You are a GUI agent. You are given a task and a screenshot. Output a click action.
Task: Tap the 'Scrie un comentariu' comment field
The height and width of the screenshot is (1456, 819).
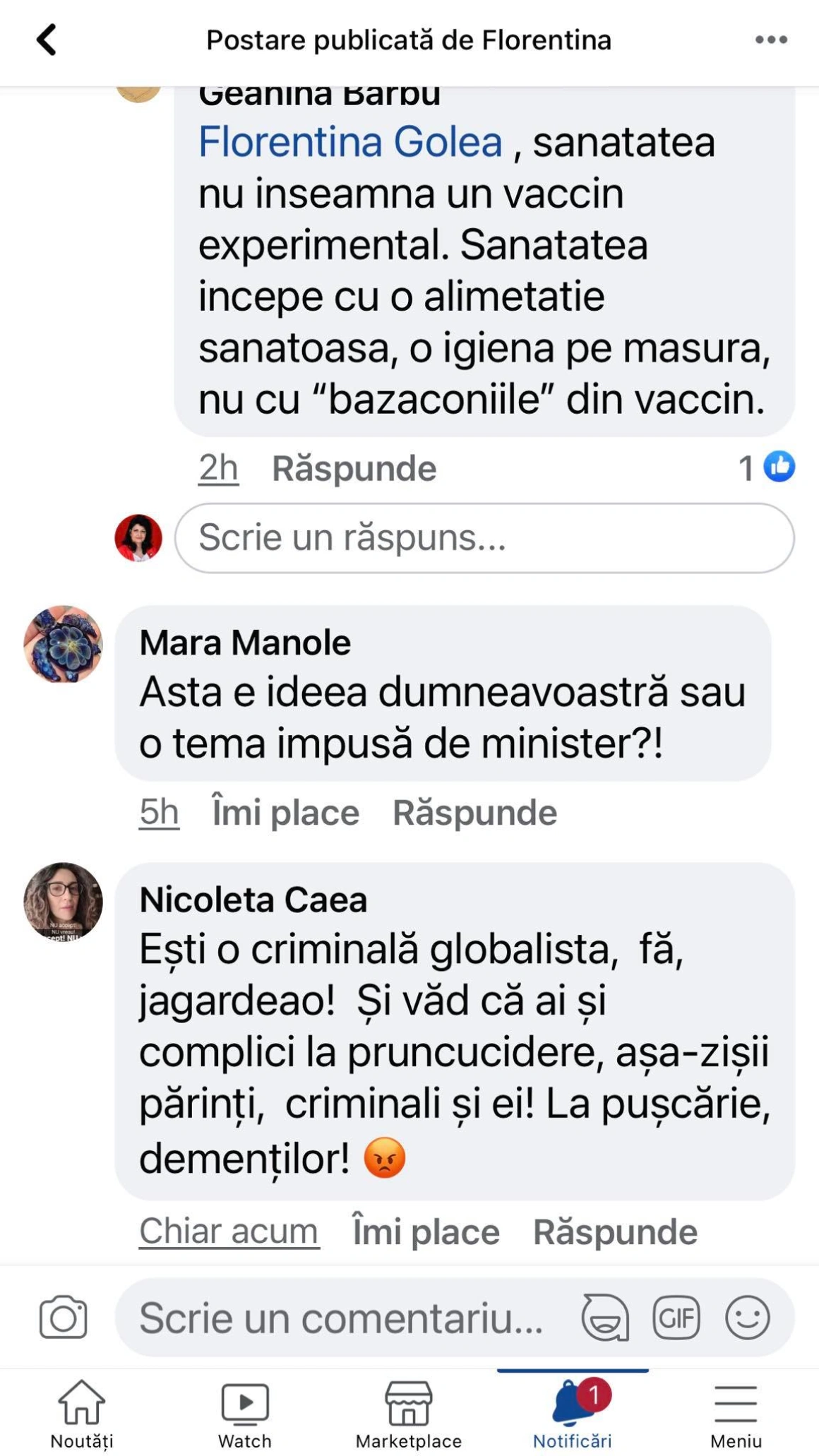coord(342,1318)
